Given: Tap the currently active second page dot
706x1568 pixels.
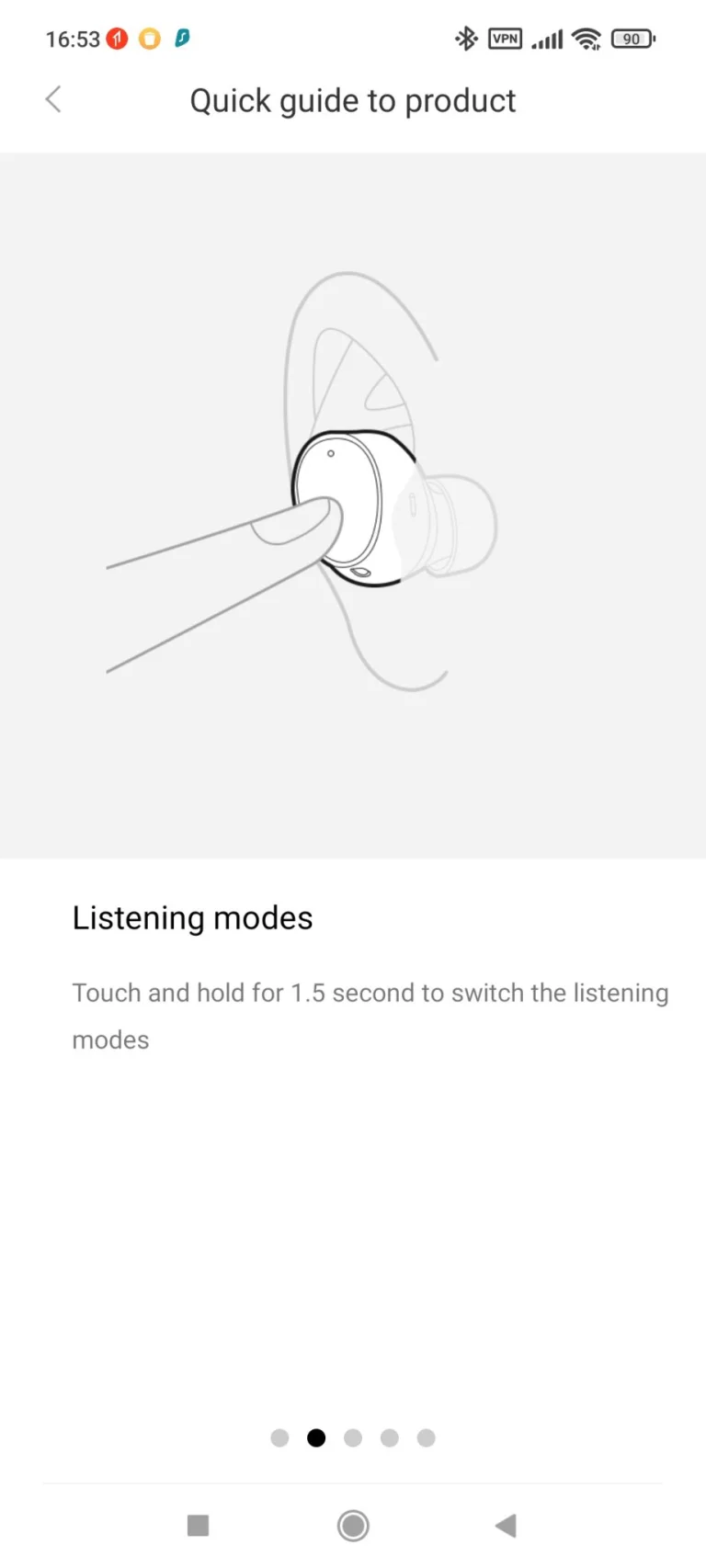Looking at the screenshot, I should tap(315, 1437).
